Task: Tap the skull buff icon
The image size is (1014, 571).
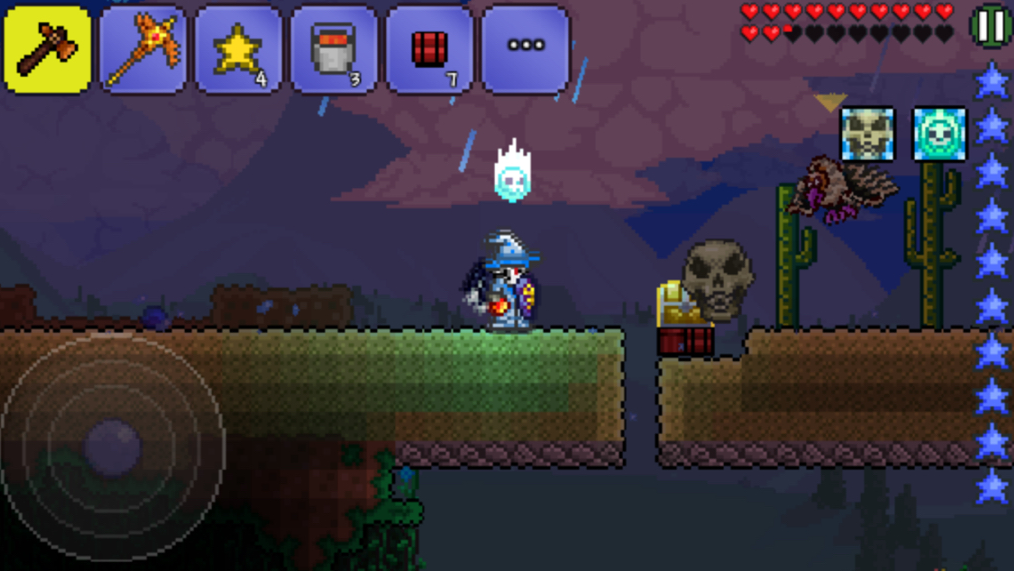Action: click(x=867, y=133)
